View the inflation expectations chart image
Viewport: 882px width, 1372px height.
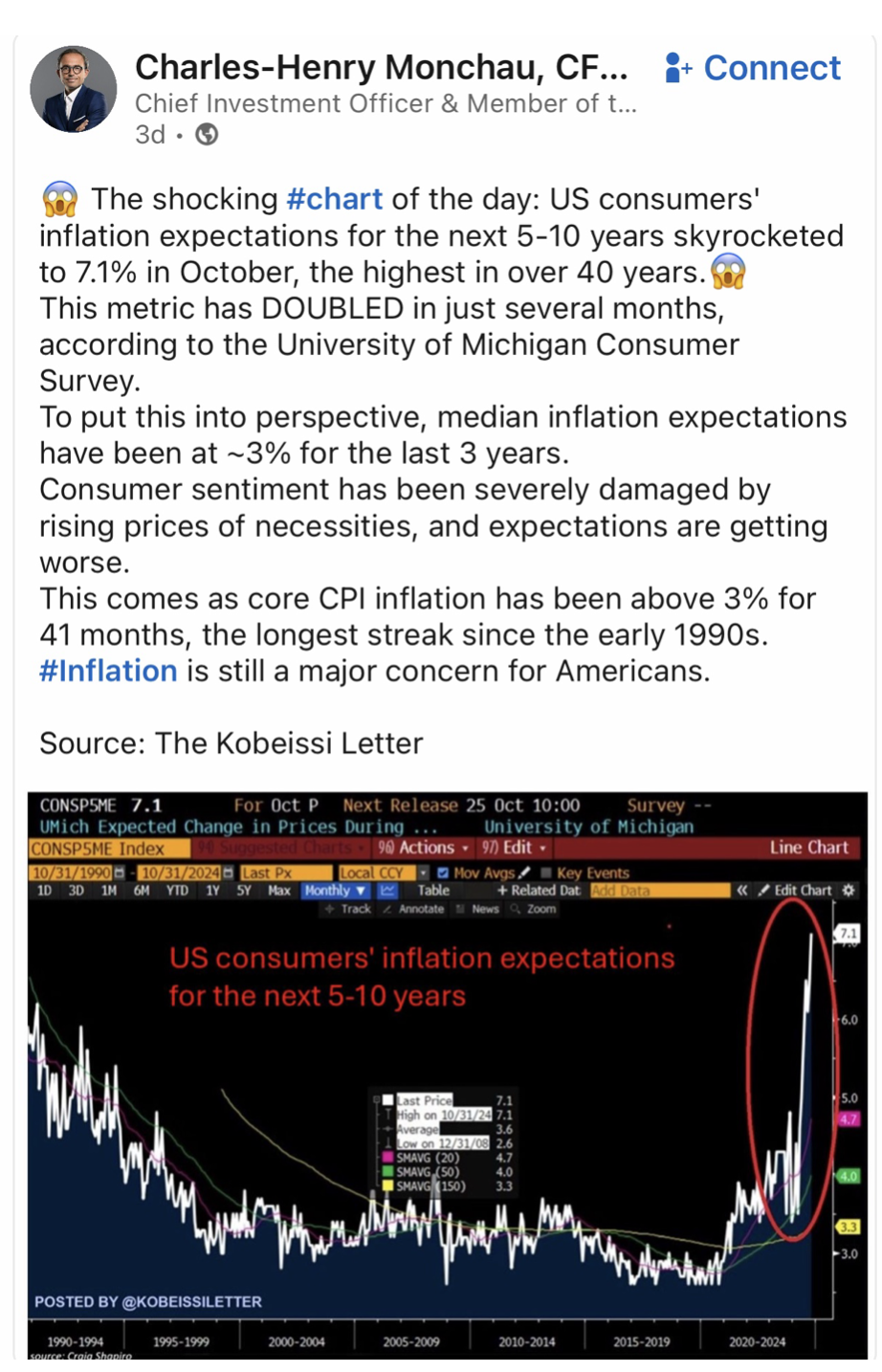coord(446,1072)
